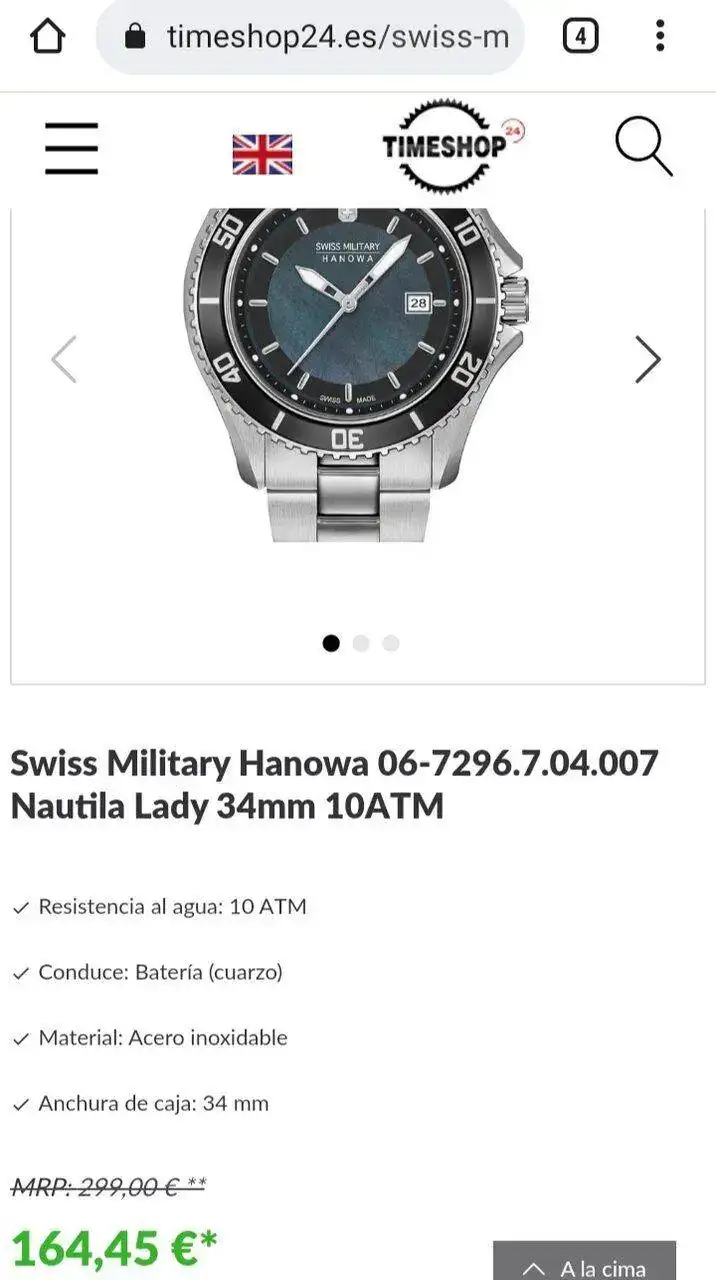This screenshot has height=1280, width=716.
Task: Show the next product image
Action: click(648, 359)
